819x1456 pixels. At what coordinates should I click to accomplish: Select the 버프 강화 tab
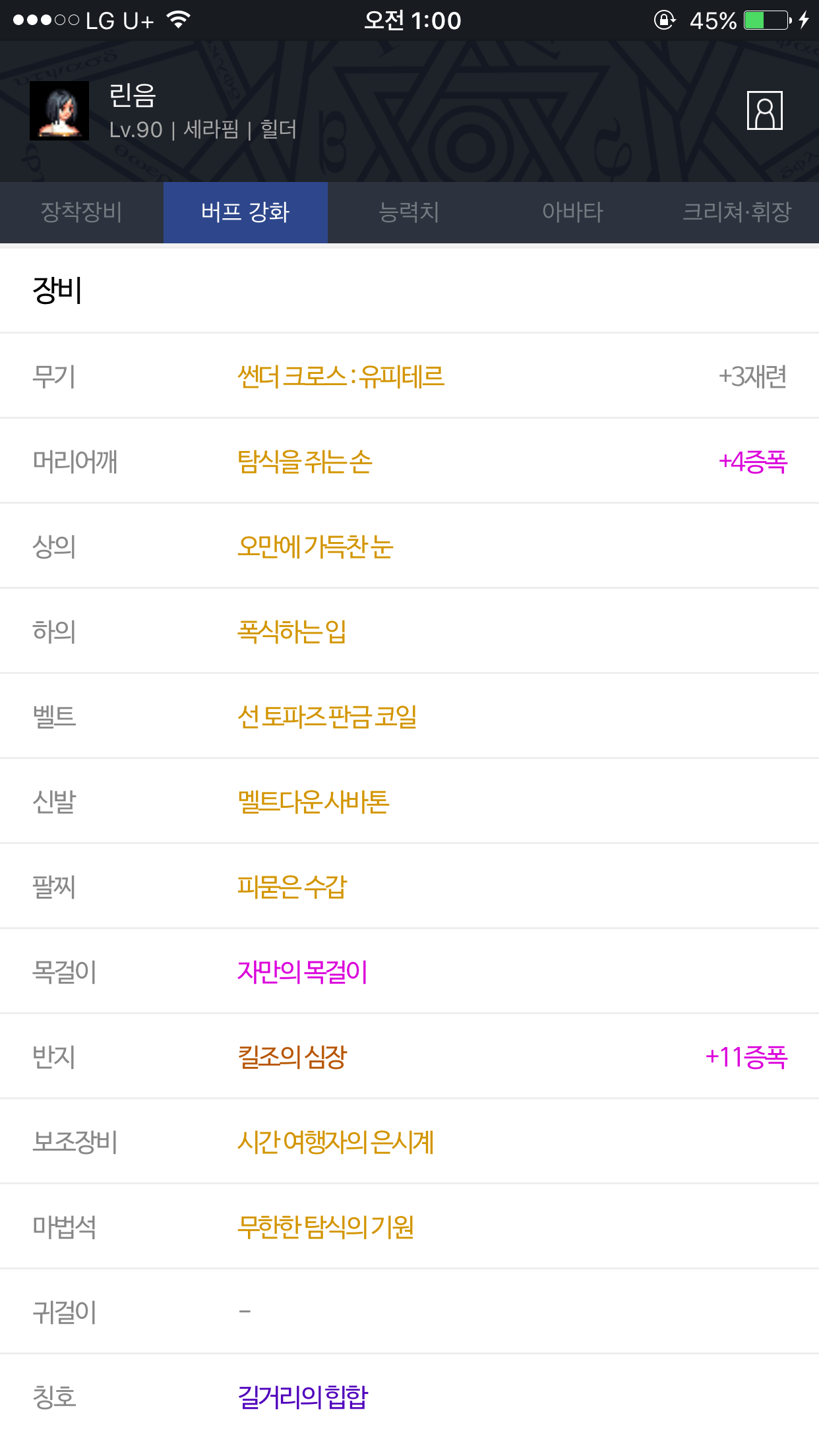[x=245, y=212]
